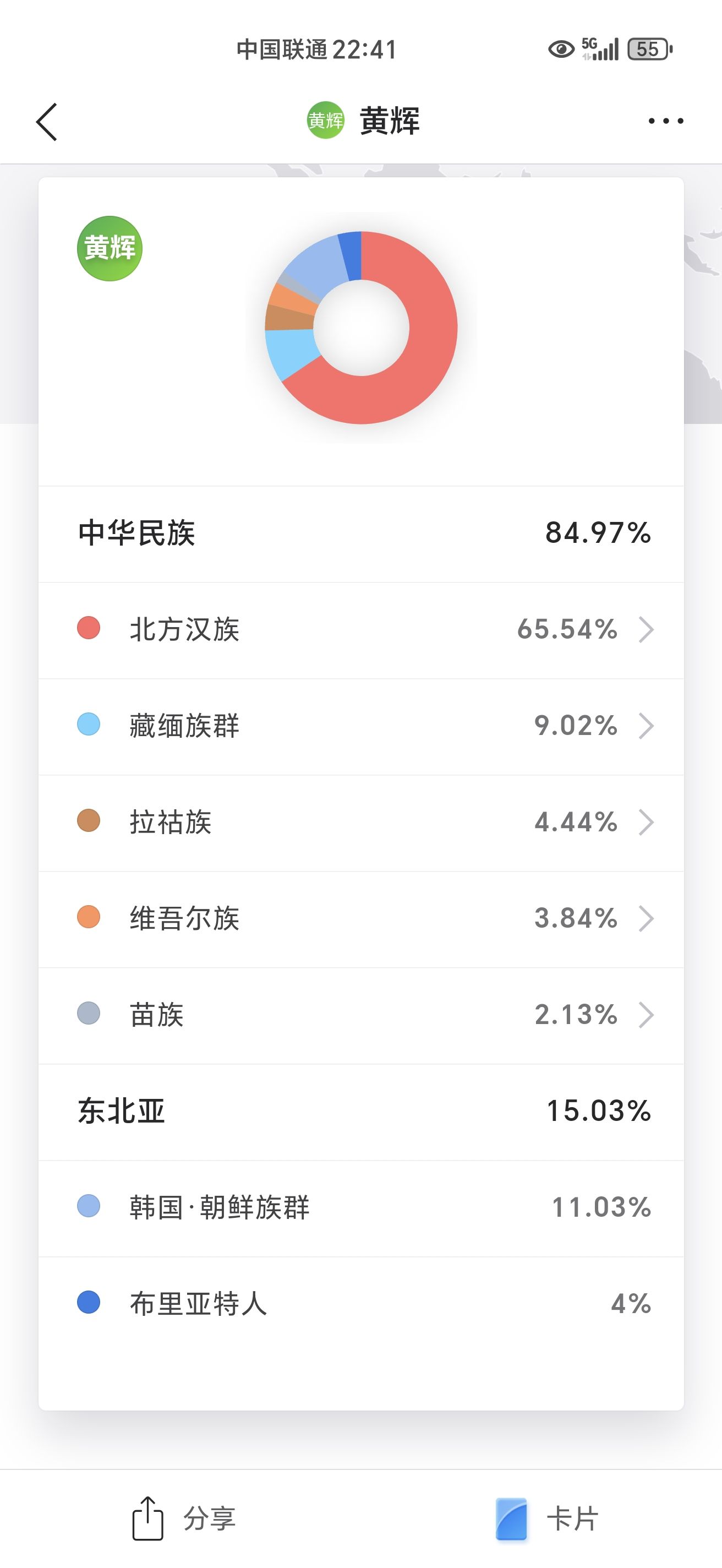The image size is (722, 1568).
Task: Open the three-dot overflow menu
Action: pyautogui.click(x=666, y=121)
